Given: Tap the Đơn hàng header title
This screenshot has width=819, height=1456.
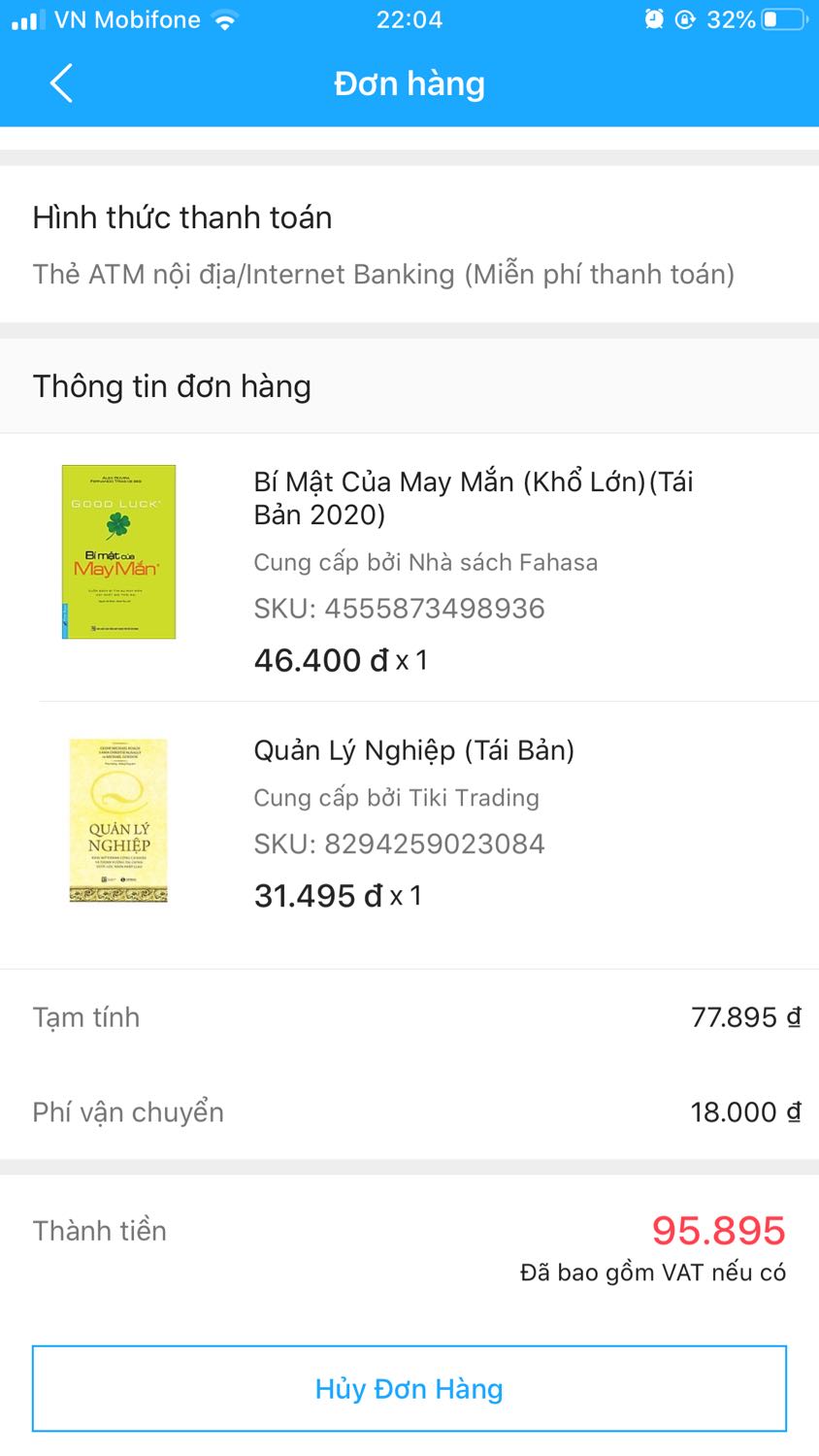Looking at the screenshot, I should [x=409, y=83].
